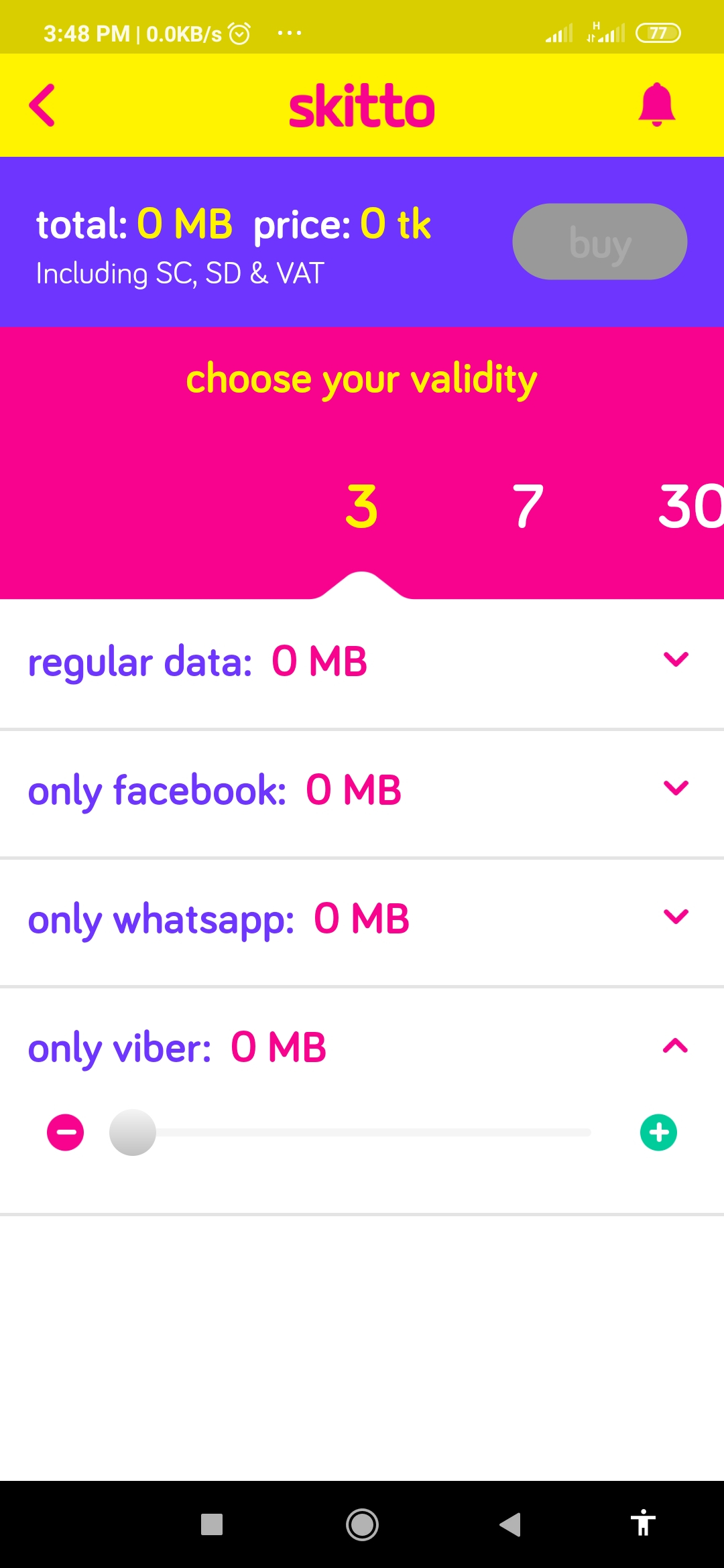Collapse the only viber section
Viewport: 724px width, 1568px height.
(675, 1046)
